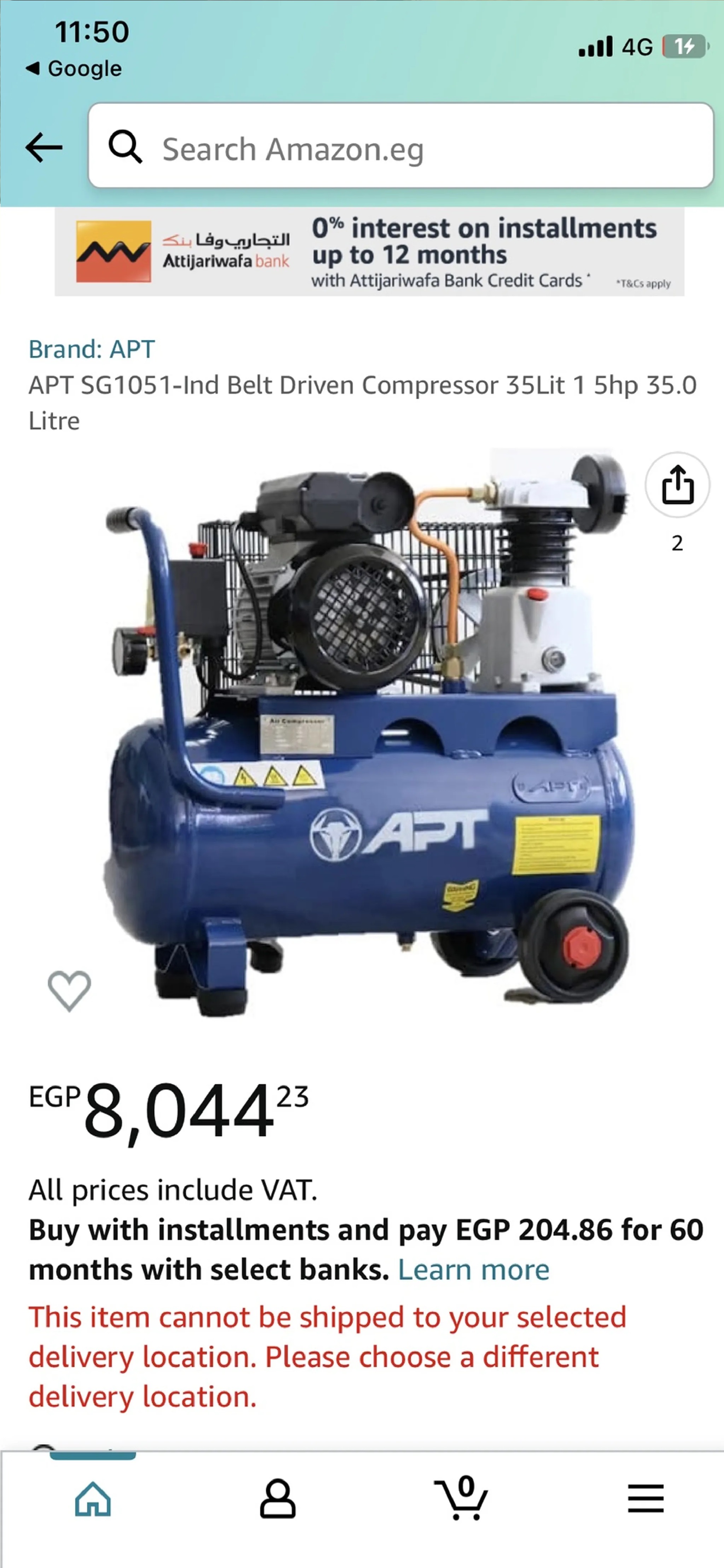This screenshot has width=724, height=1568.
Task: Return to Google app from status bar
Action: pos(74,68)
